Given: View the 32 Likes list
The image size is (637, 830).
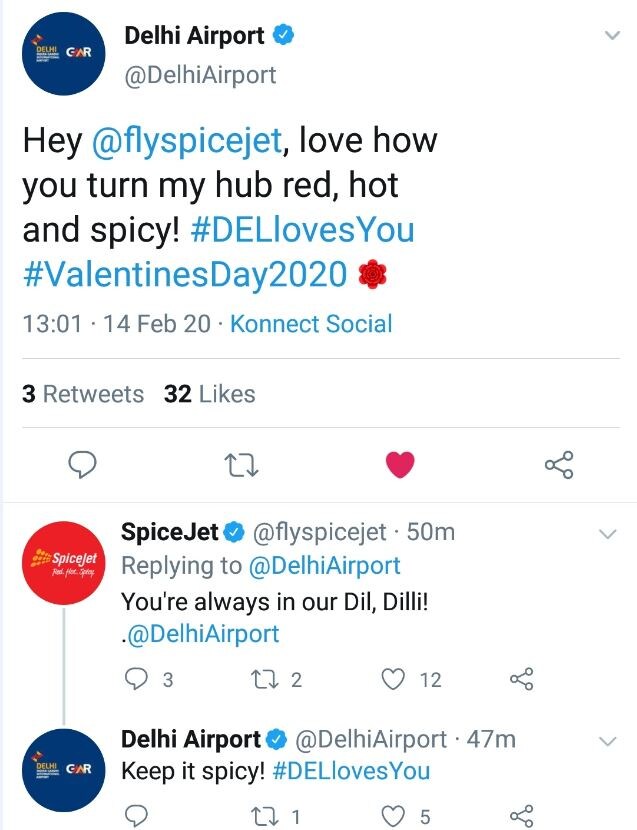Looking at the screenshot, I should coord(210,394).
